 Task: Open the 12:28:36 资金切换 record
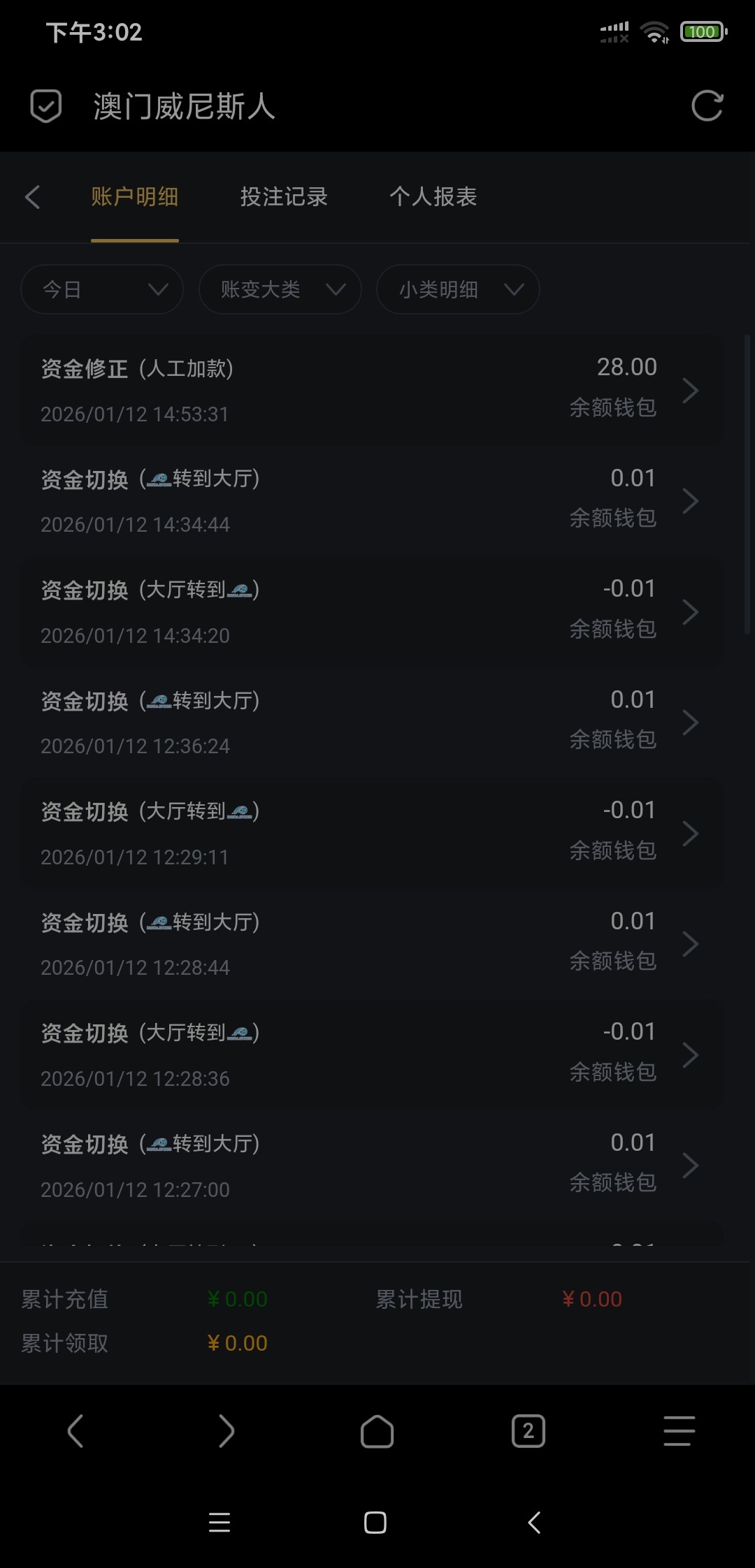tap(371, 1055)
